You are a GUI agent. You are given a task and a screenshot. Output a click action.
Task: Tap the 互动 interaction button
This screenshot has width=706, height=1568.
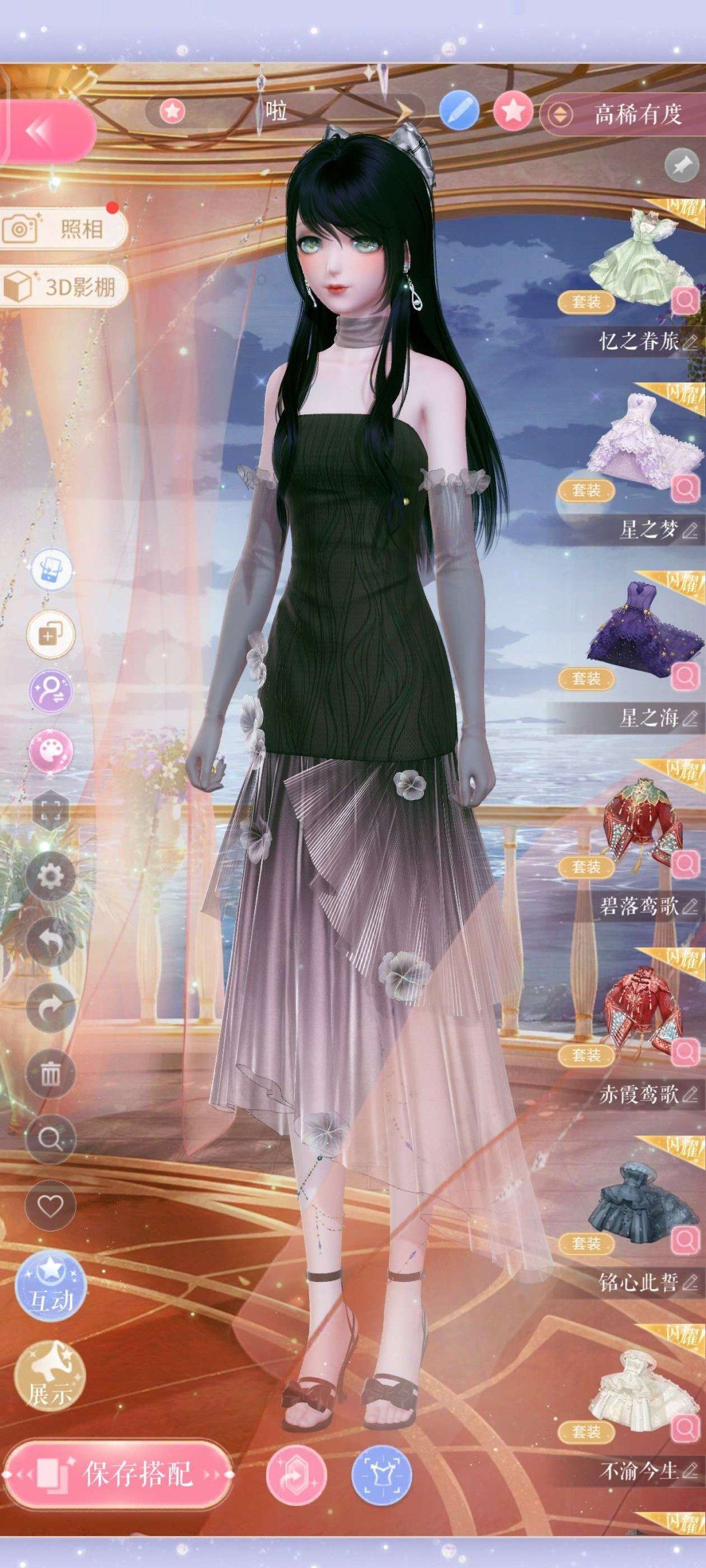tap(50, 1286)
